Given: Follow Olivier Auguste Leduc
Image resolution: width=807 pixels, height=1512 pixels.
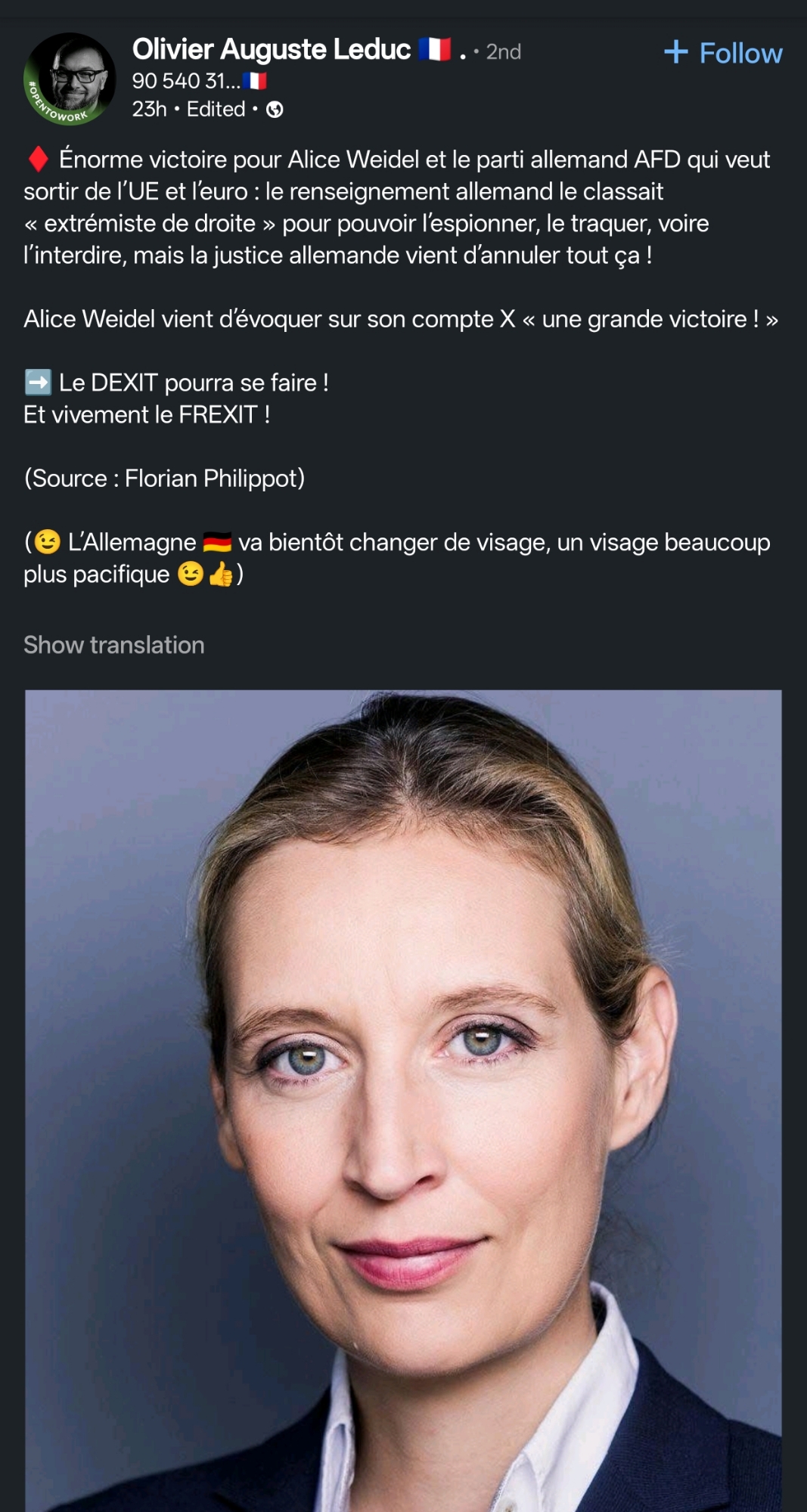Looking at the screenshot, I should click(723, 53).
